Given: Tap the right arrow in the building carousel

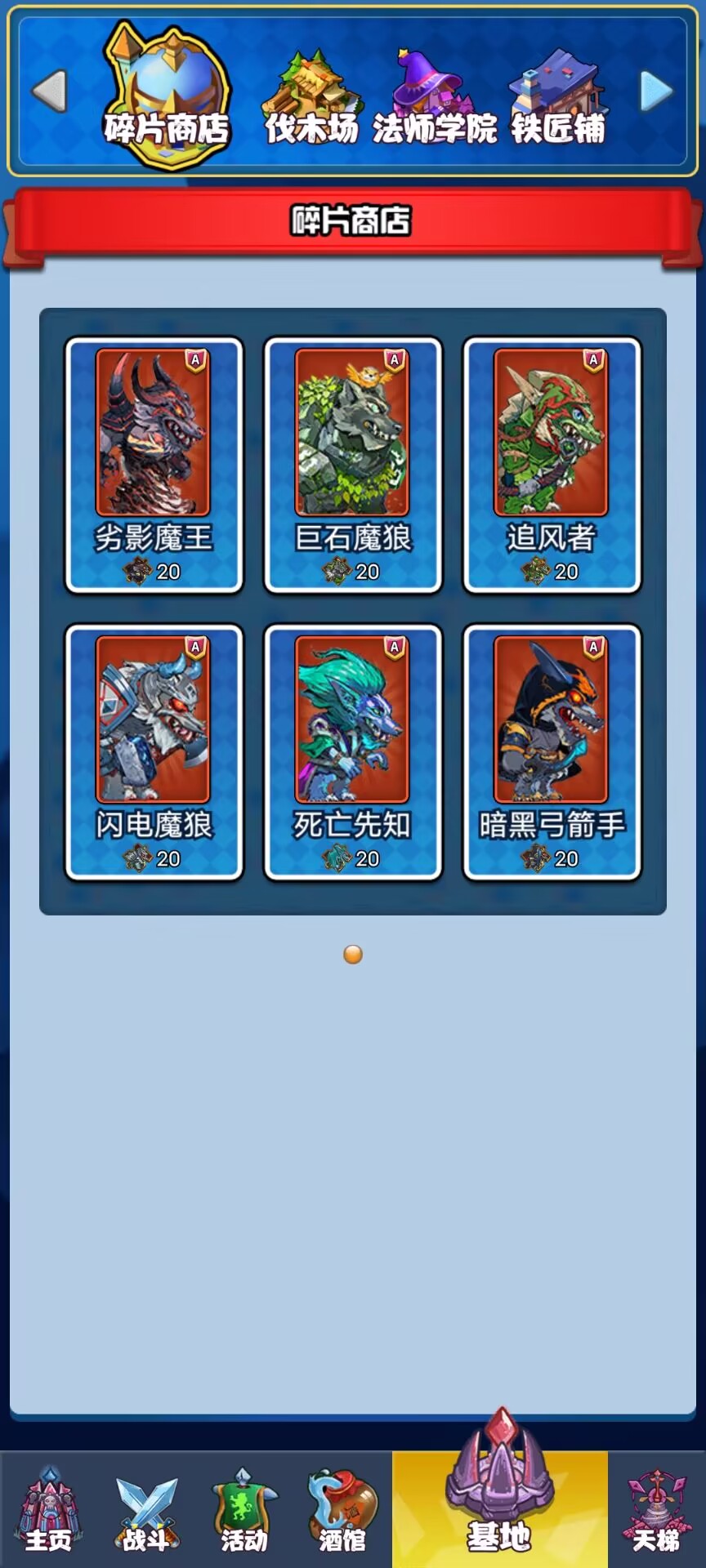Looking at the screenshot, I should (x=656, y=91).
